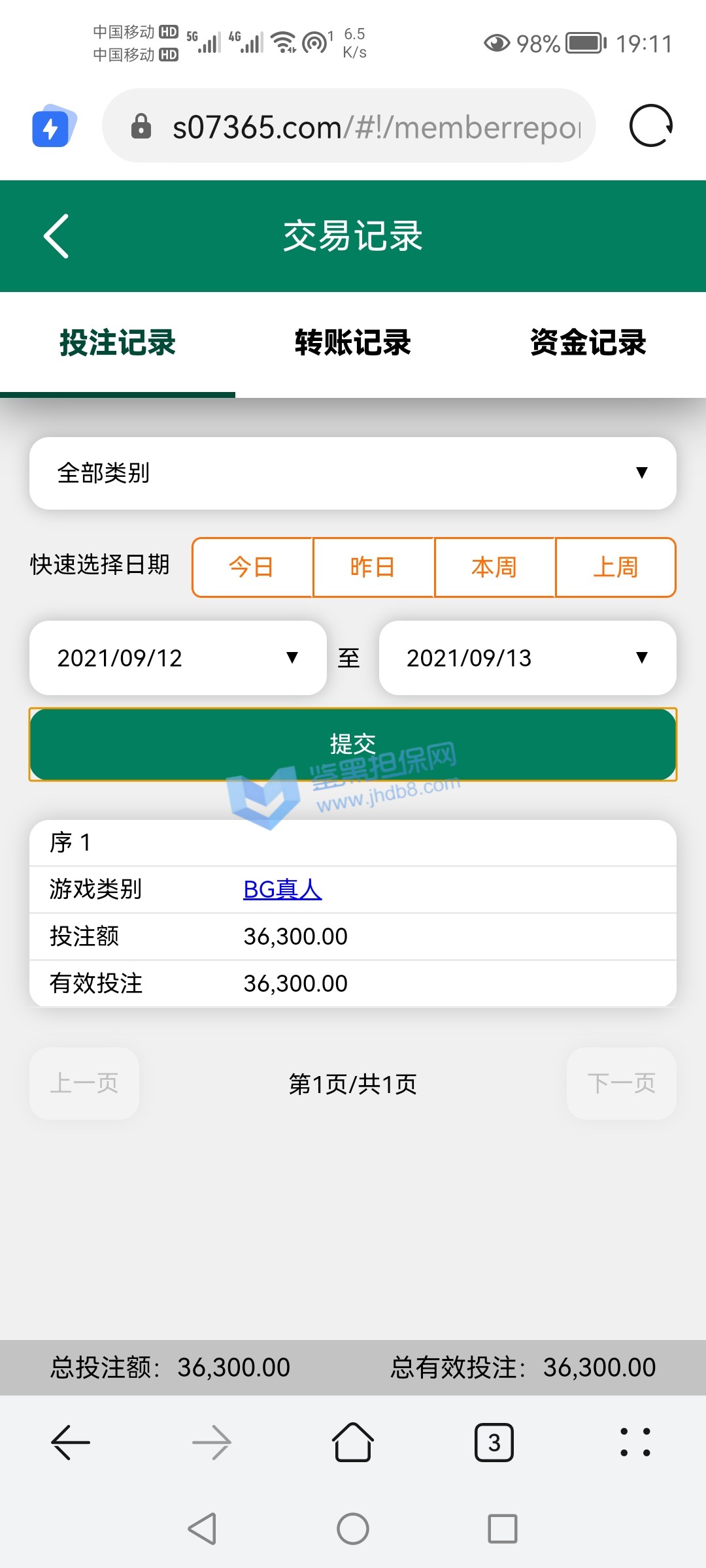The image size is (706, 1568).
Task: Go to the browser home page
Action: [353, 1443]
